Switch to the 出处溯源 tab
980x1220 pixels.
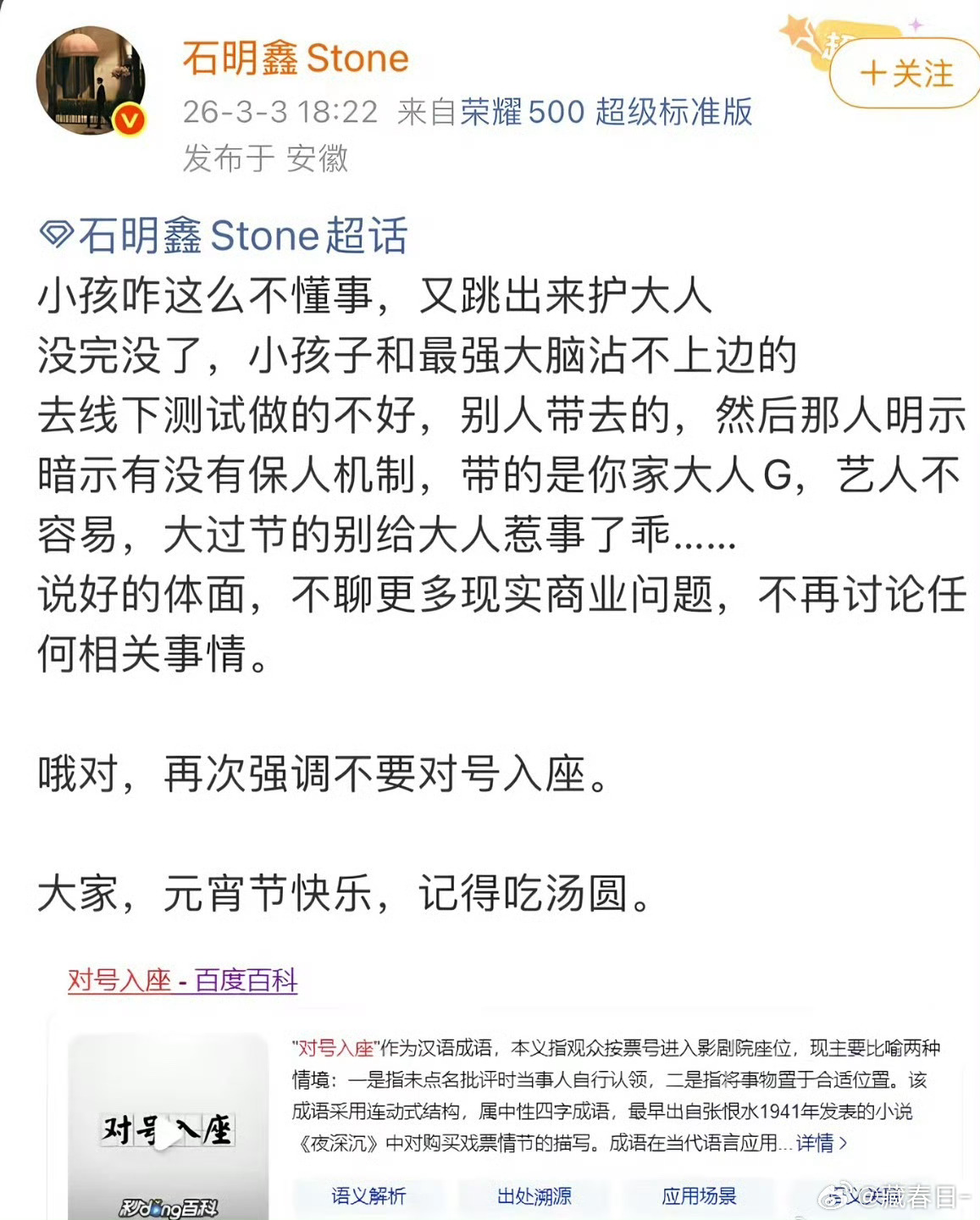pos(532,1197)
